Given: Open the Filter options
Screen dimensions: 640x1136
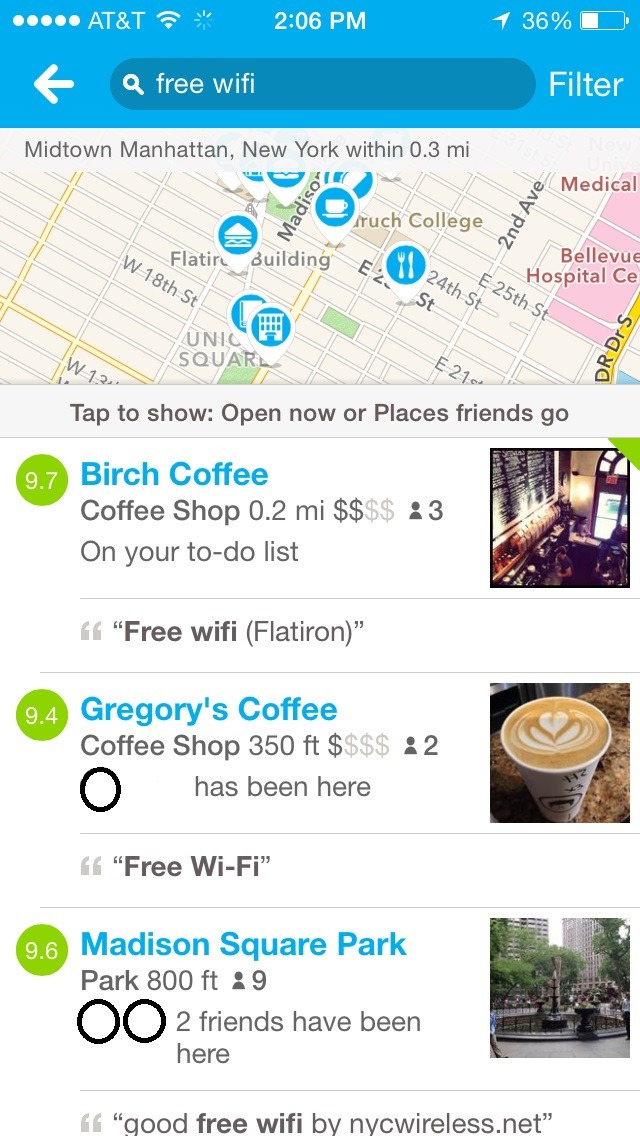Looking at the screenshot, I should click(585, 84).
